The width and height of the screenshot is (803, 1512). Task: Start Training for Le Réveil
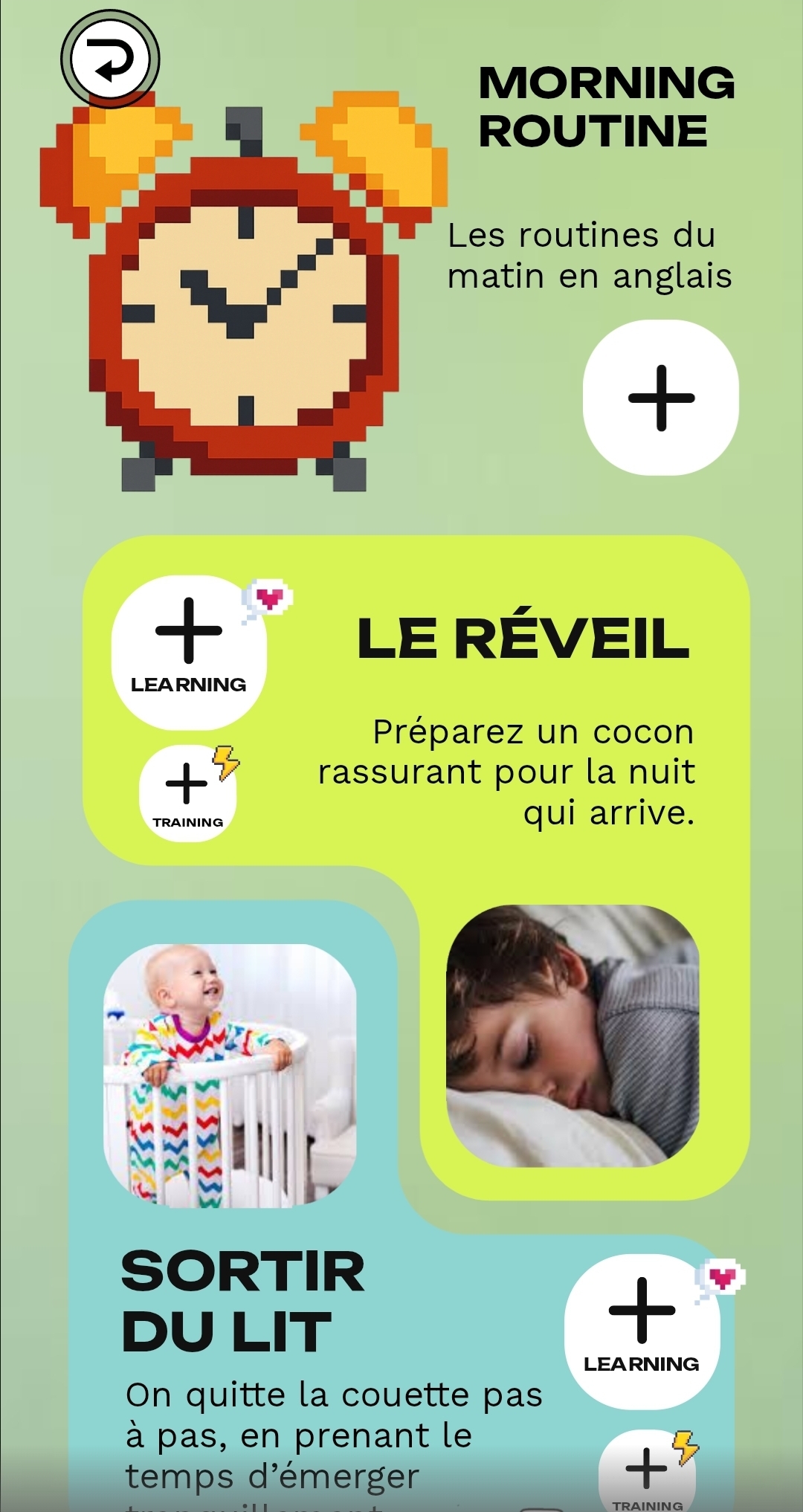coord(187,792)
